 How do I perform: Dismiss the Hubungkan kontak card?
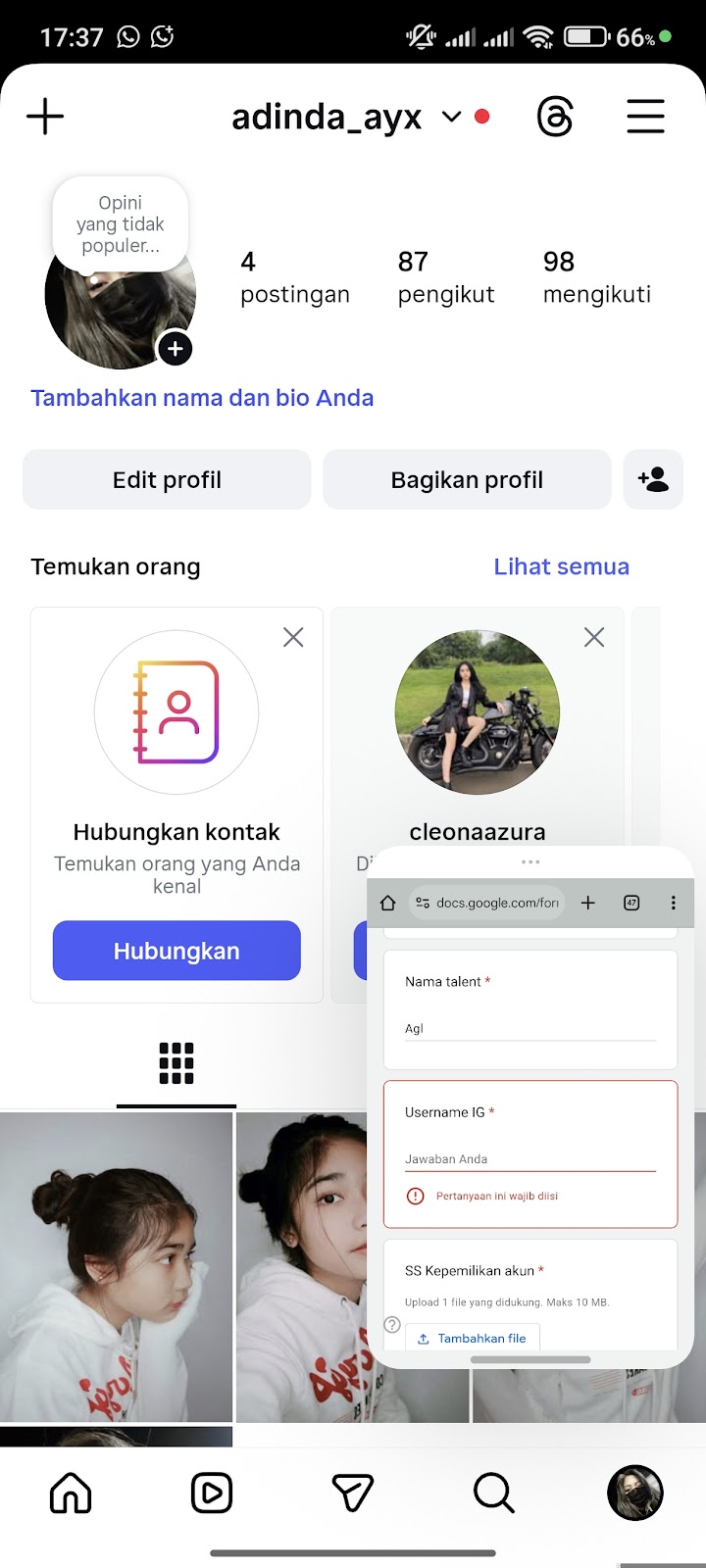pos(293,638)
